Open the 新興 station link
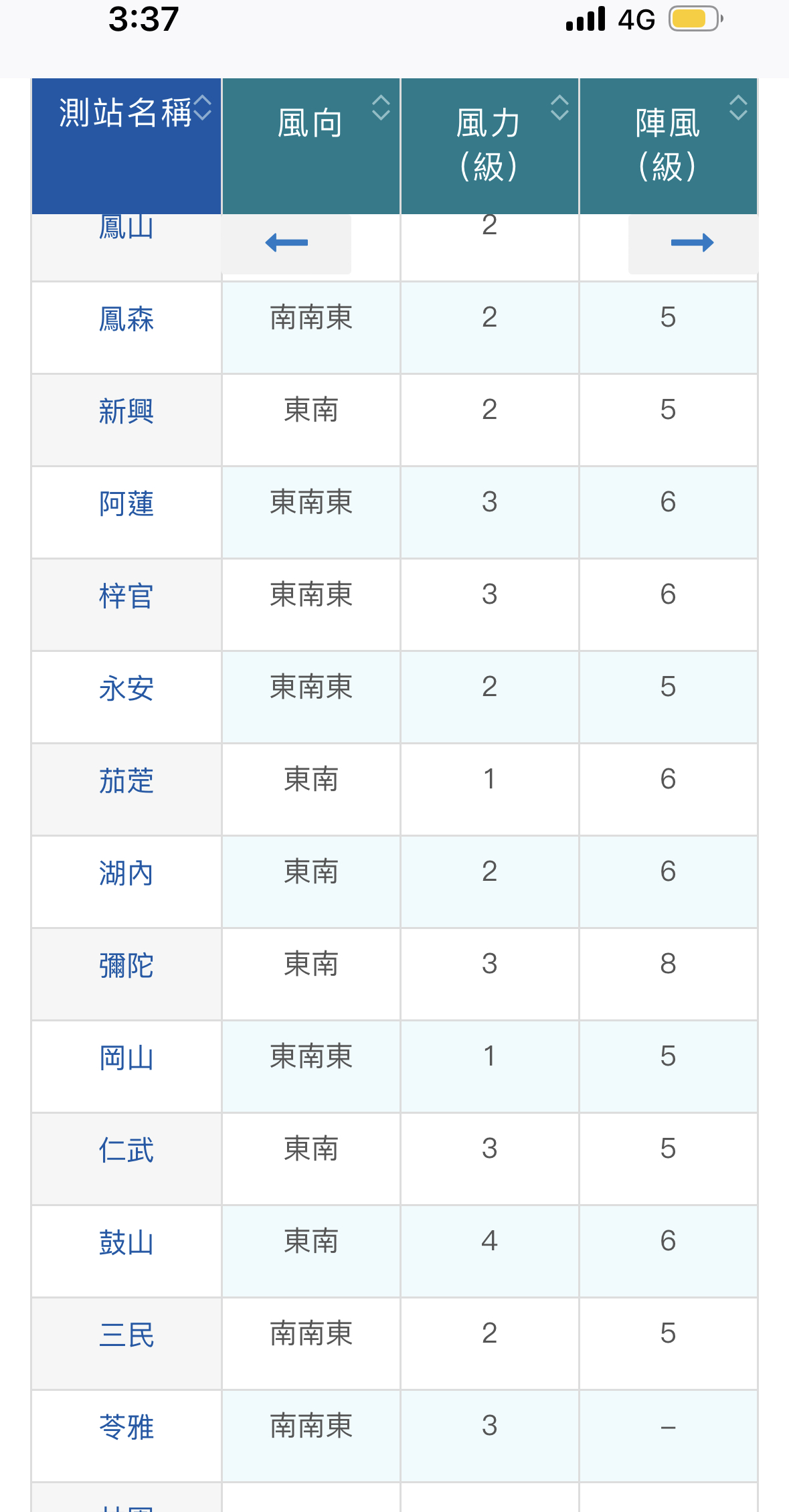Screen dimensions: 789x1512 126,412
